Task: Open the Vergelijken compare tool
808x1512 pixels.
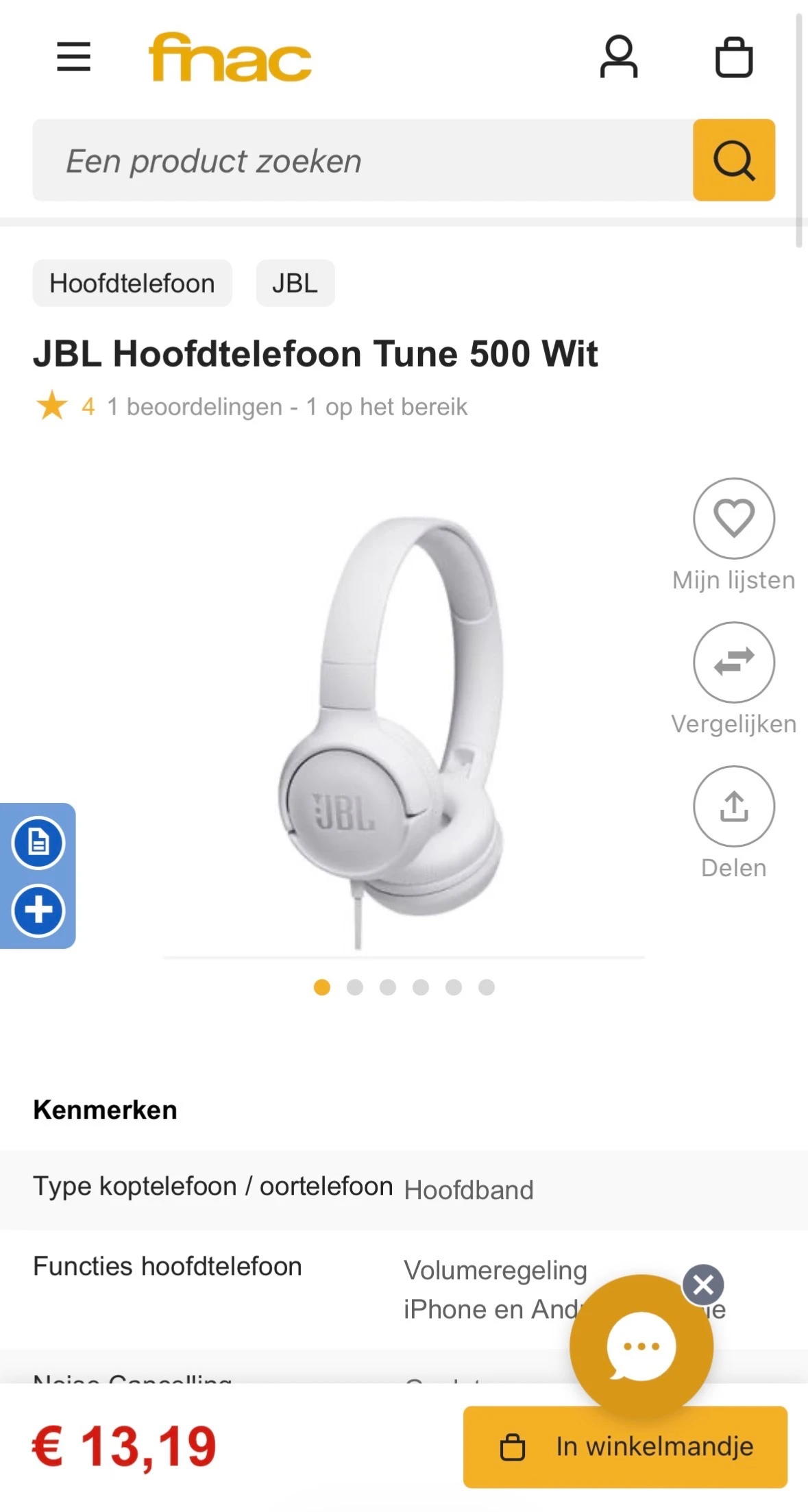Action: pos(734,662)
